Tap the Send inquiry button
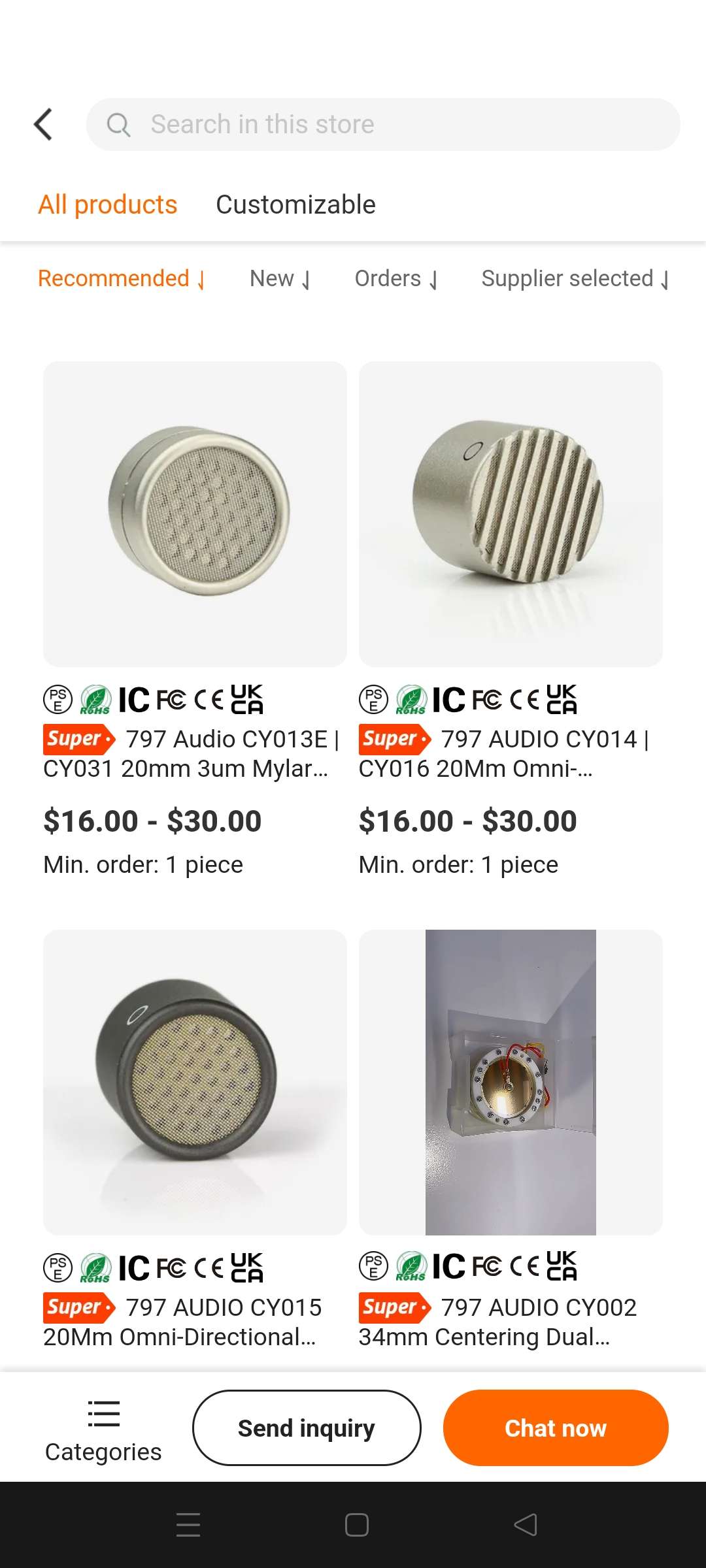Screen dimensions: 706x1568 [x=307, y=1428]
